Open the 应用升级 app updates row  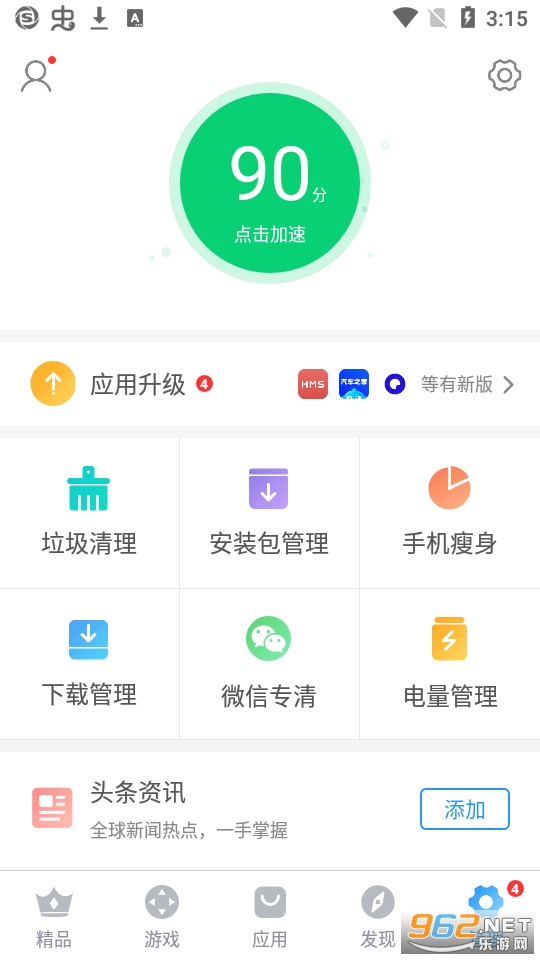point(270,384)
